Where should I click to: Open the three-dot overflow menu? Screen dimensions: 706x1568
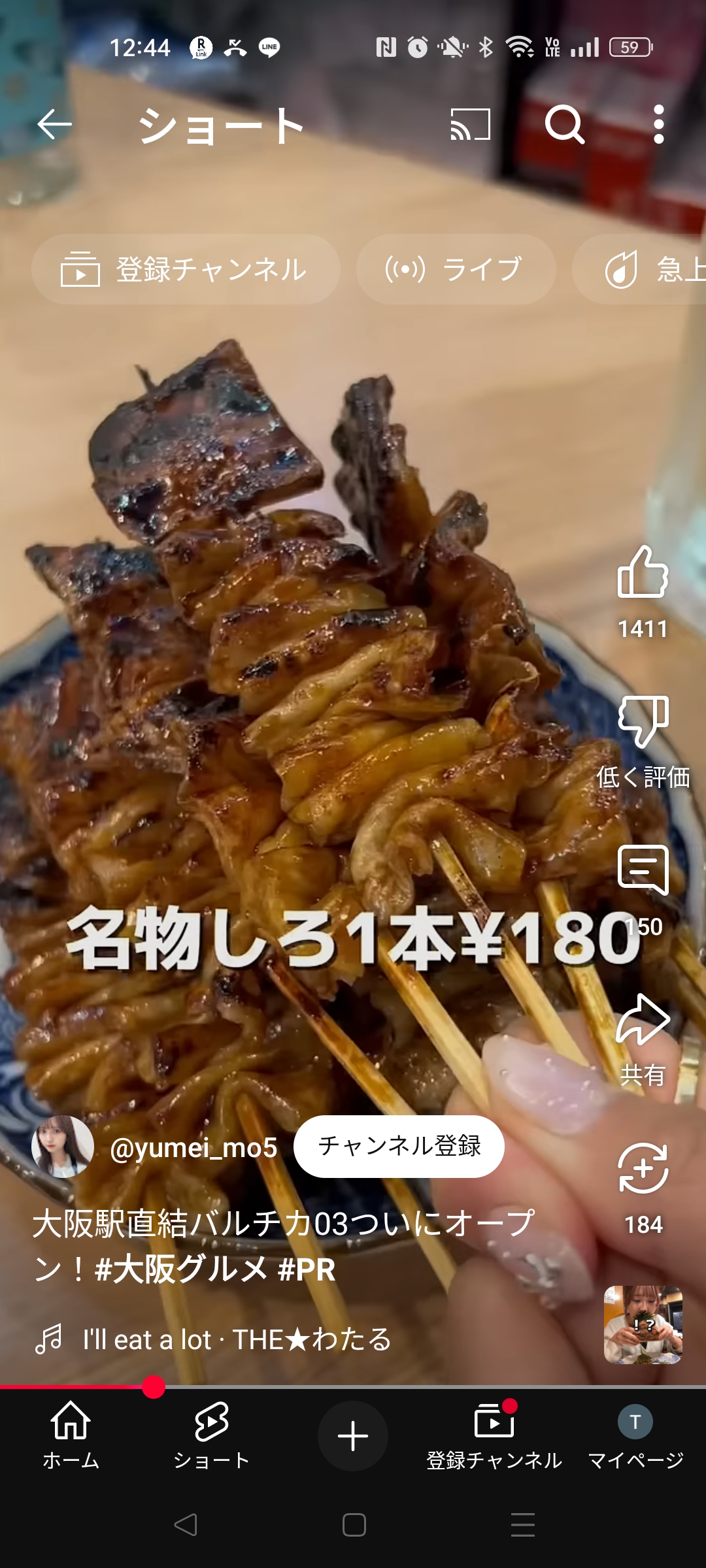658,124
